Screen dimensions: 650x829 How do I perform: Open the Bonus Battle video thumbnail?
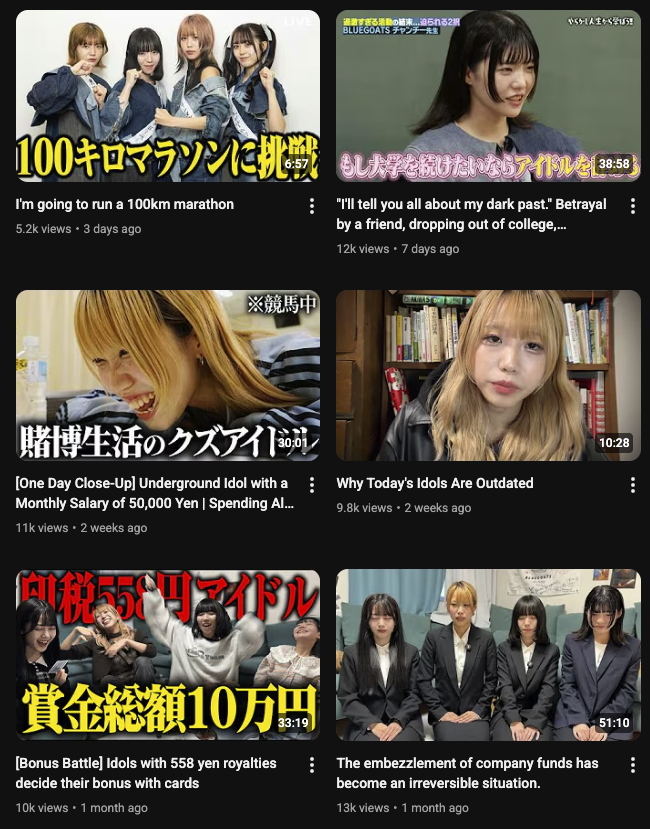click(168, 655)
